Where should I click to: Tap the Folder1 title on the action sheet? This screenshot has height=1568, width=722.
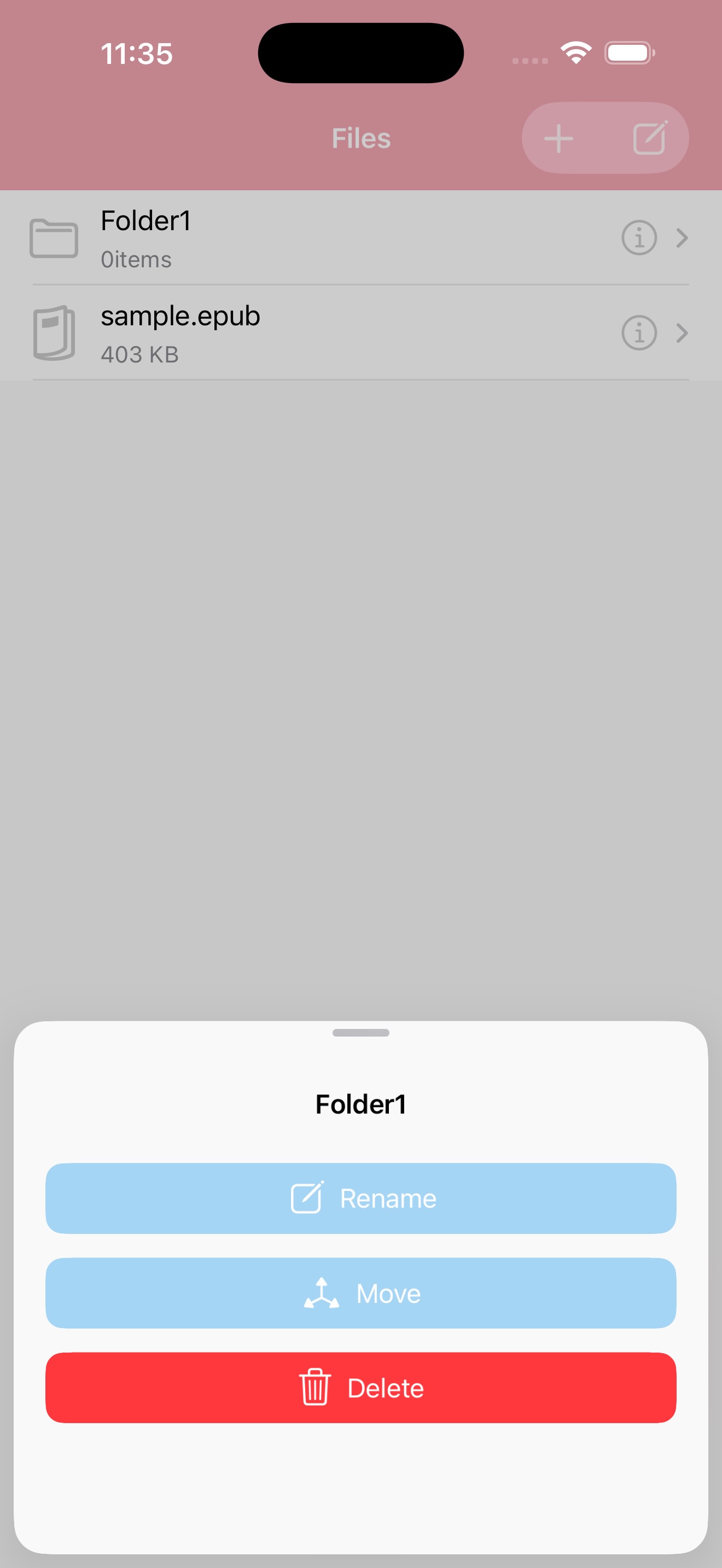(x=361, y=1104)
